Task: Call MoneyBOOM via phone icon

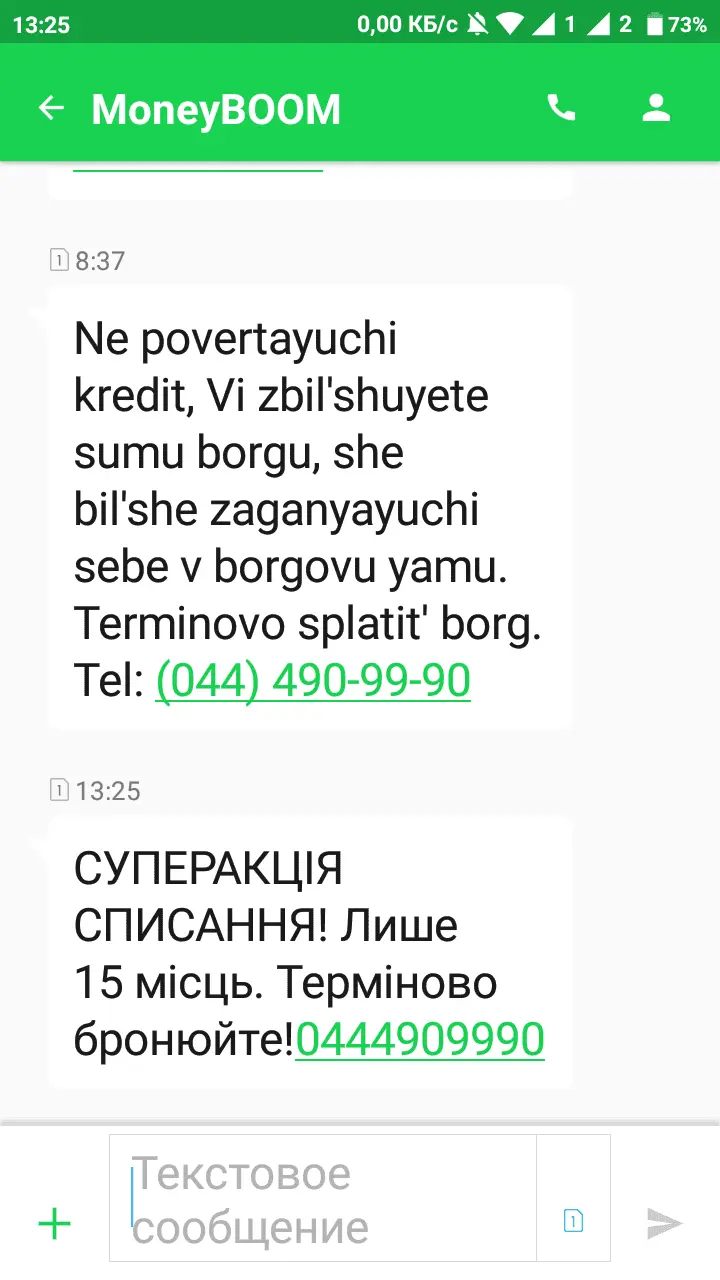Action: coord(561,109)
